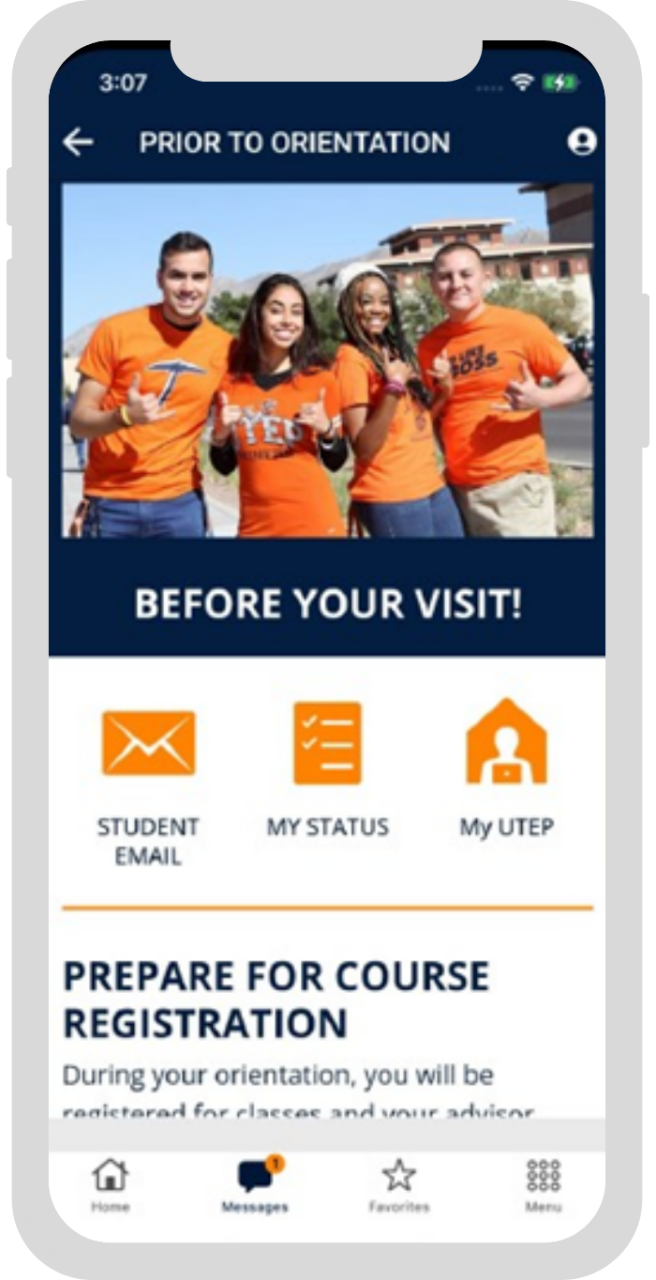Go back from Prior to Orientation

coord(78,142)
